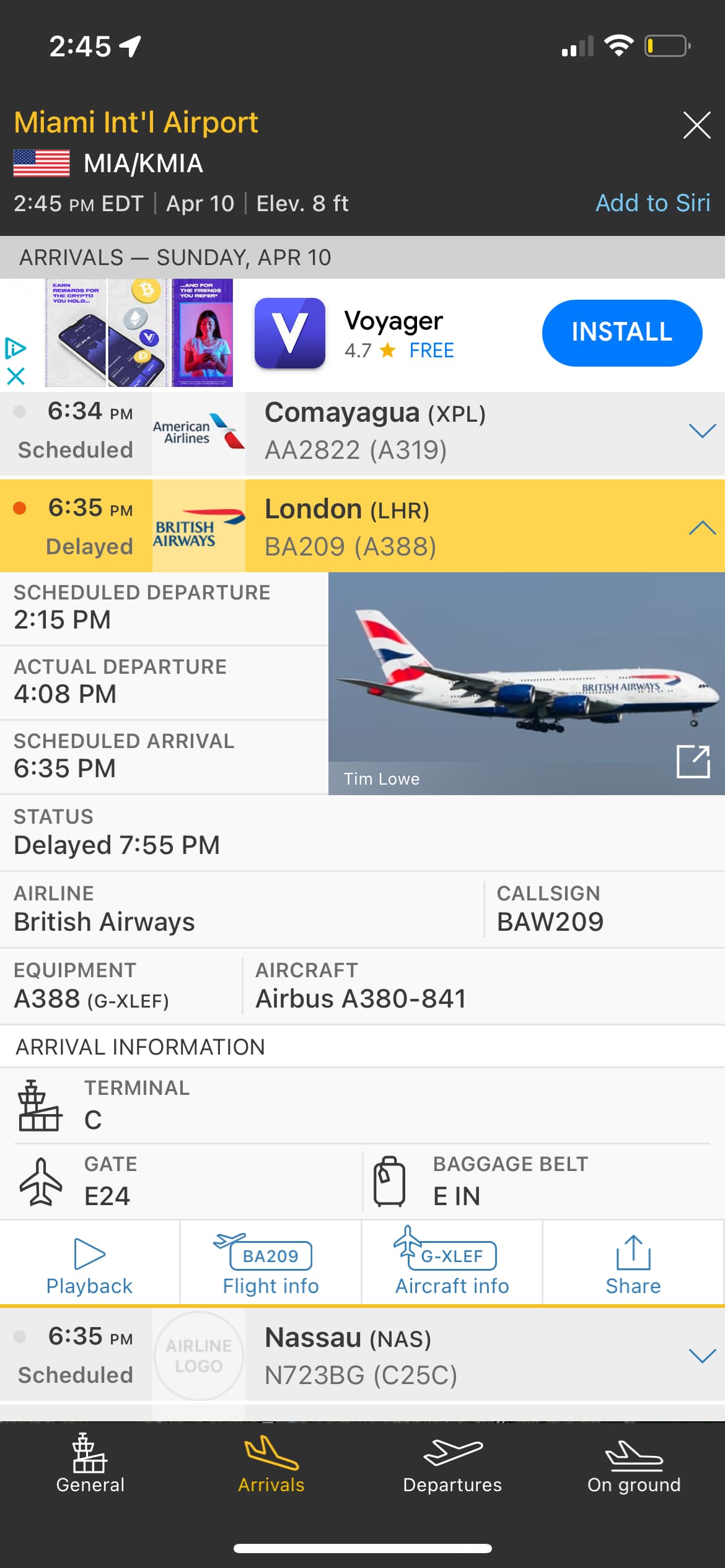725x1568 pixels.
Task: Show the On ground tab
Action: pyautogui.click(x=633, y=1464)
